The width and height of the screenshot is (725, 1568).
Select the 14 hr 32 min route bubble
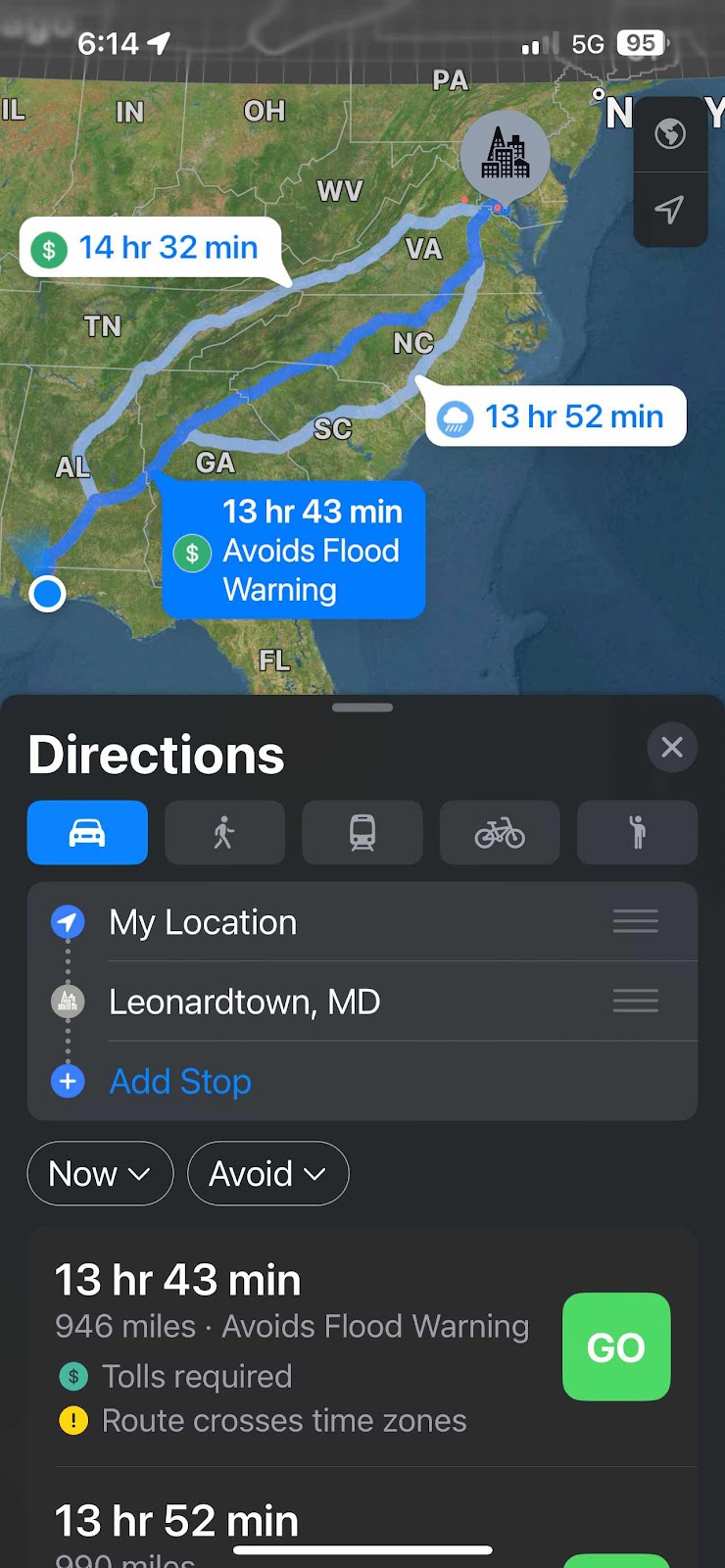(152, 248)
